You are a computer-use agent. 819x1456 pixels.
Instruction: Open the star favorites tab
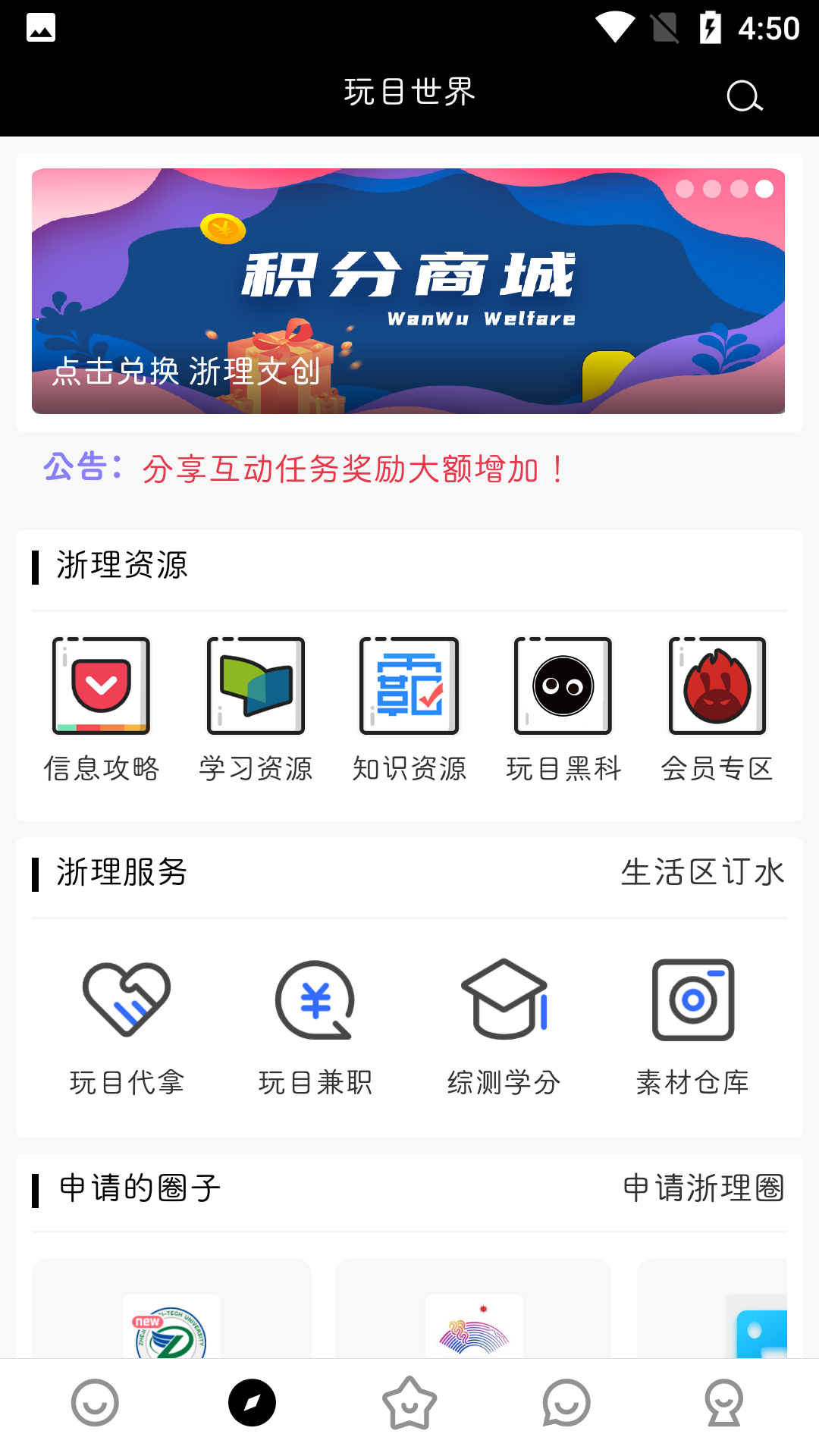[409, 1402]
